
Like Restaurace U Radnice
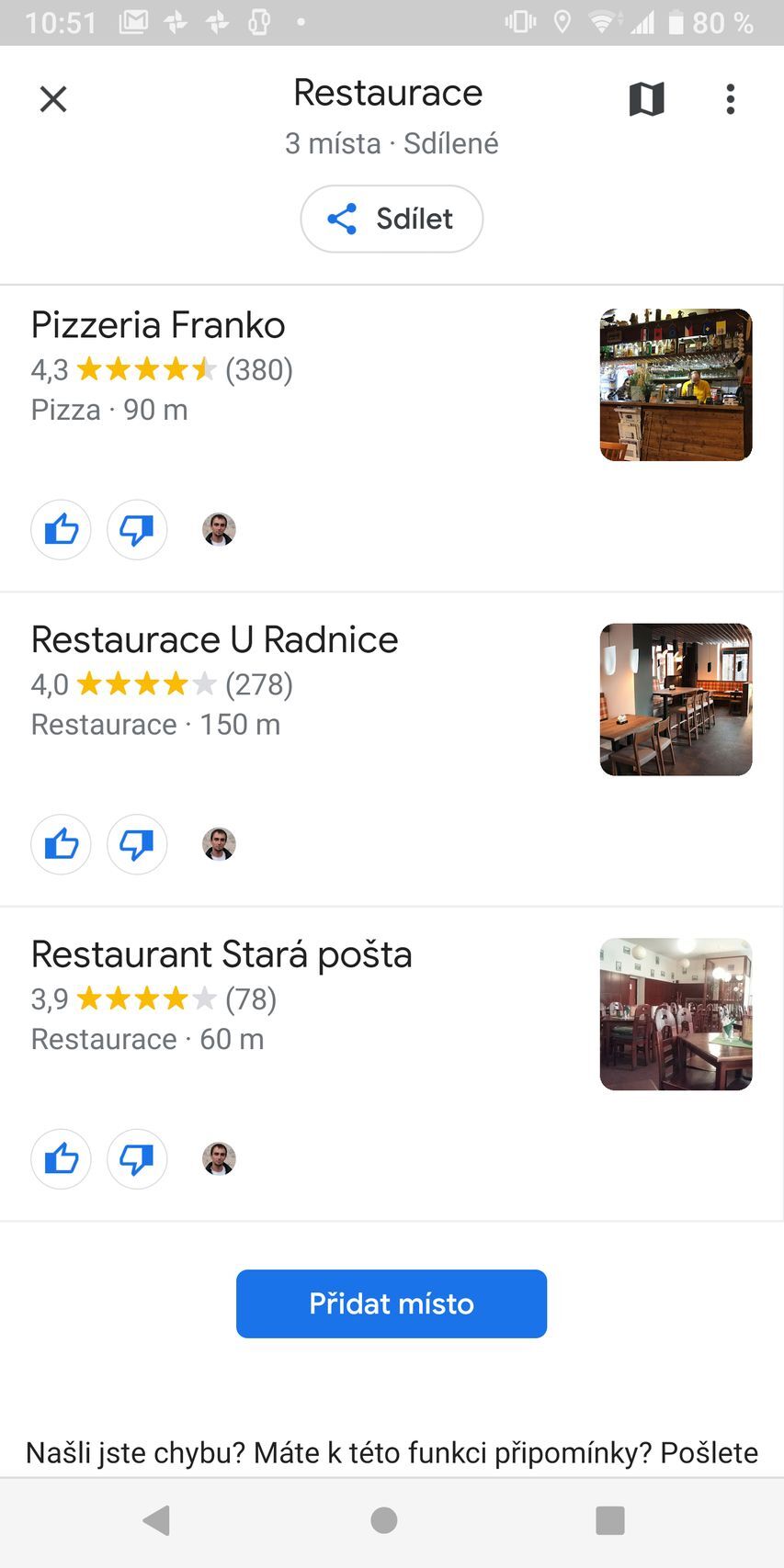point(62,844)
